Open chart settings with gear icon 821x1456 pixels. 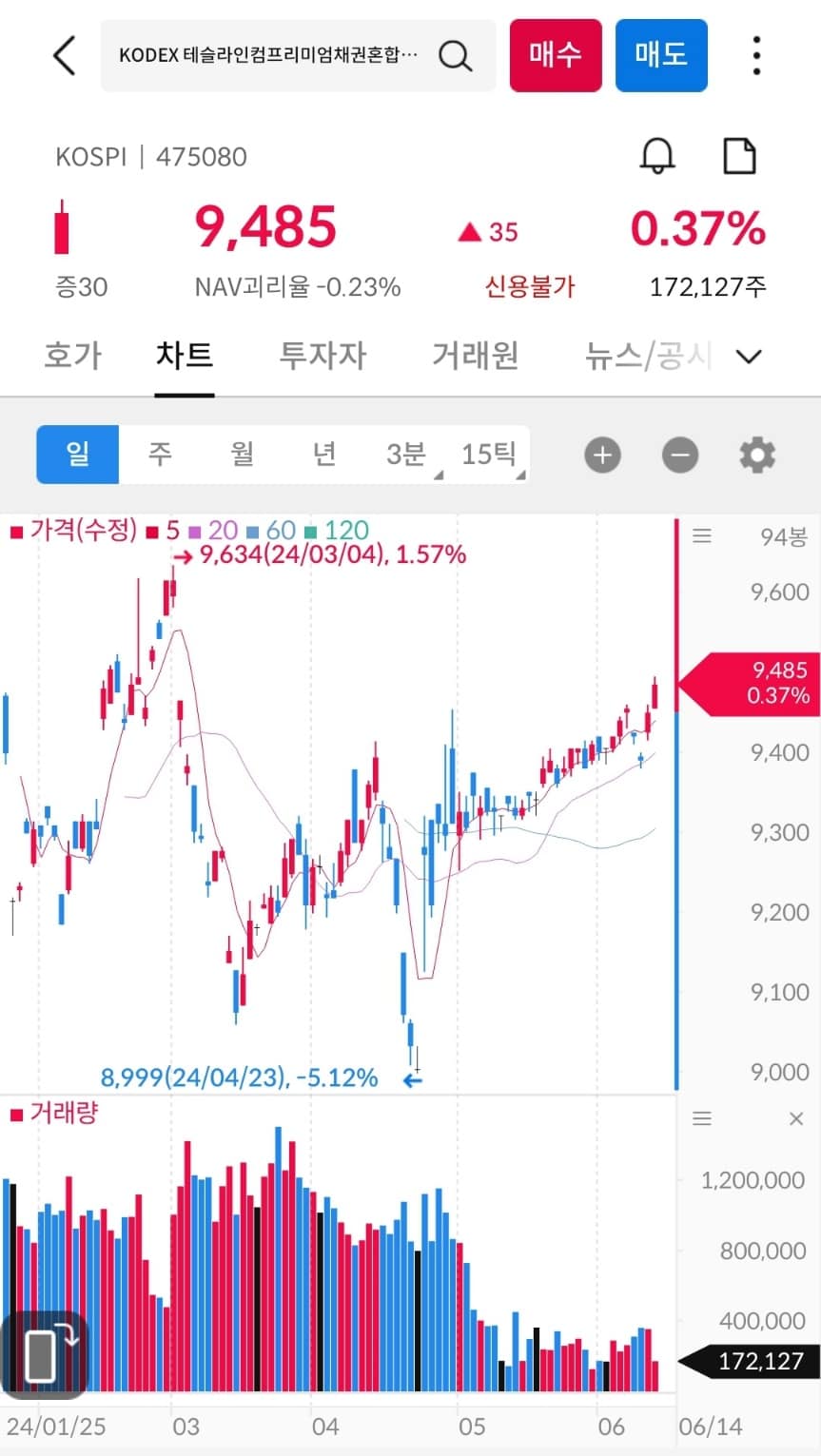point(756,455)
